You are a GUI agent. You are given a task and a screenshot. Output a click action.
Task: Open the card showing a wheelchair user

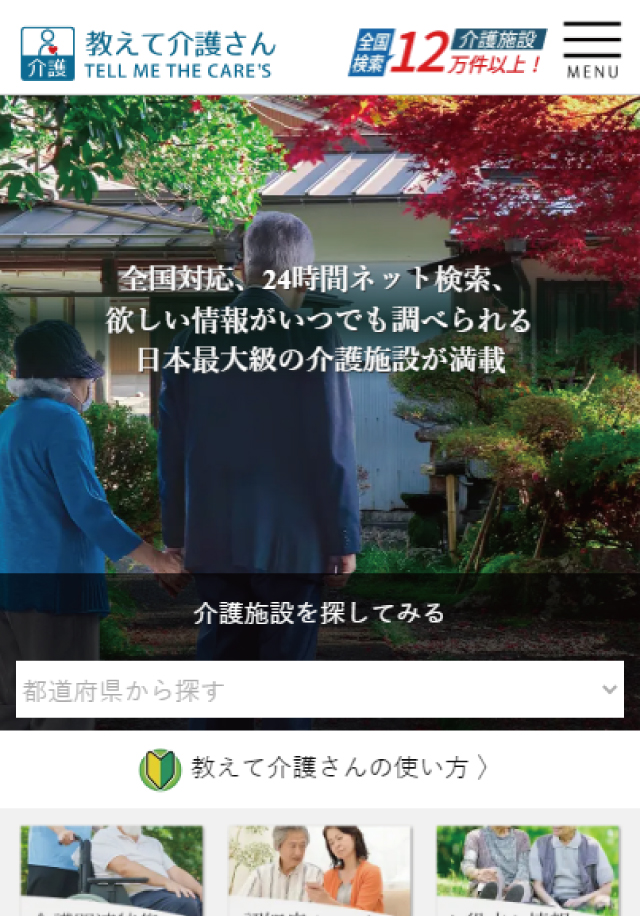112,868
